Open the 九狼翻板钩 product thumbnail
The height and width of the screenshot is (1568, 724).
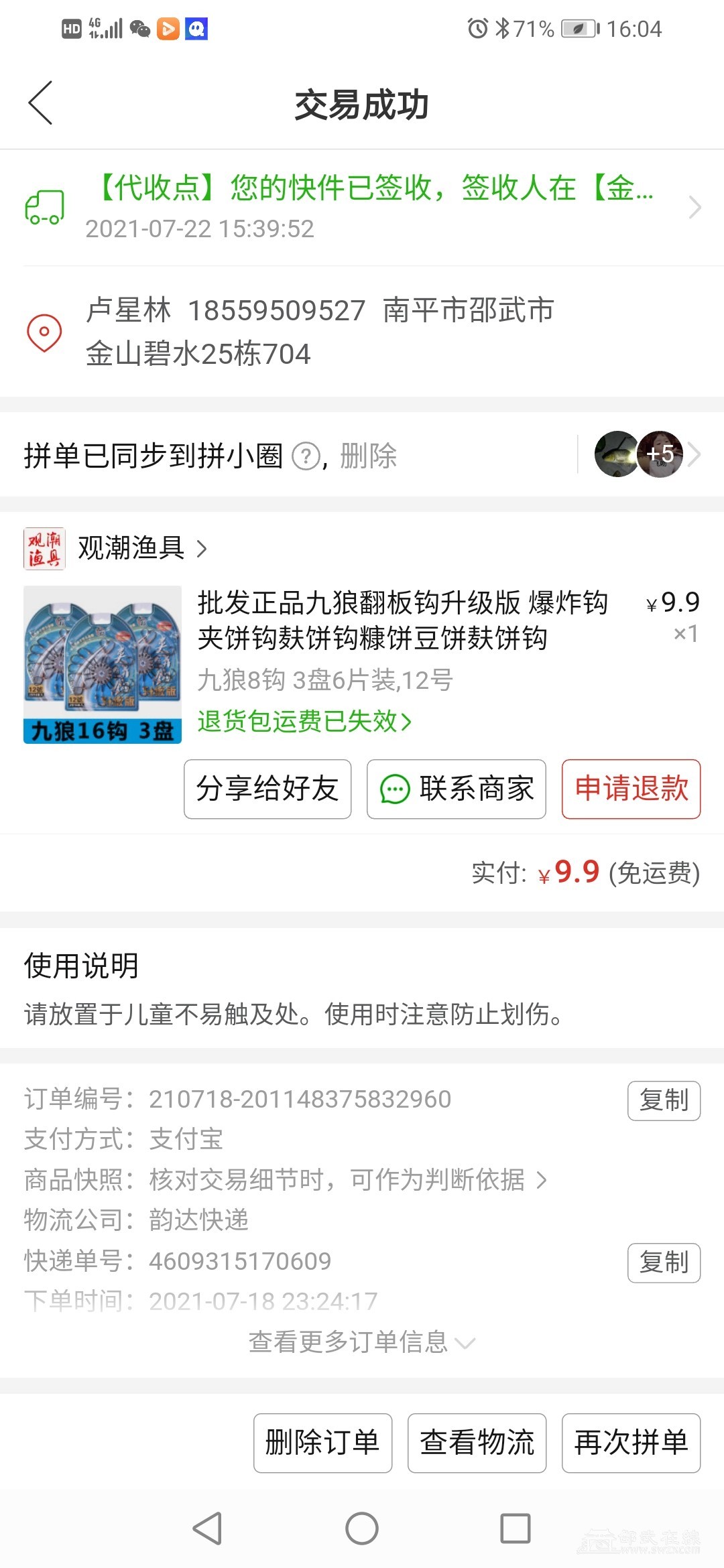103,664
